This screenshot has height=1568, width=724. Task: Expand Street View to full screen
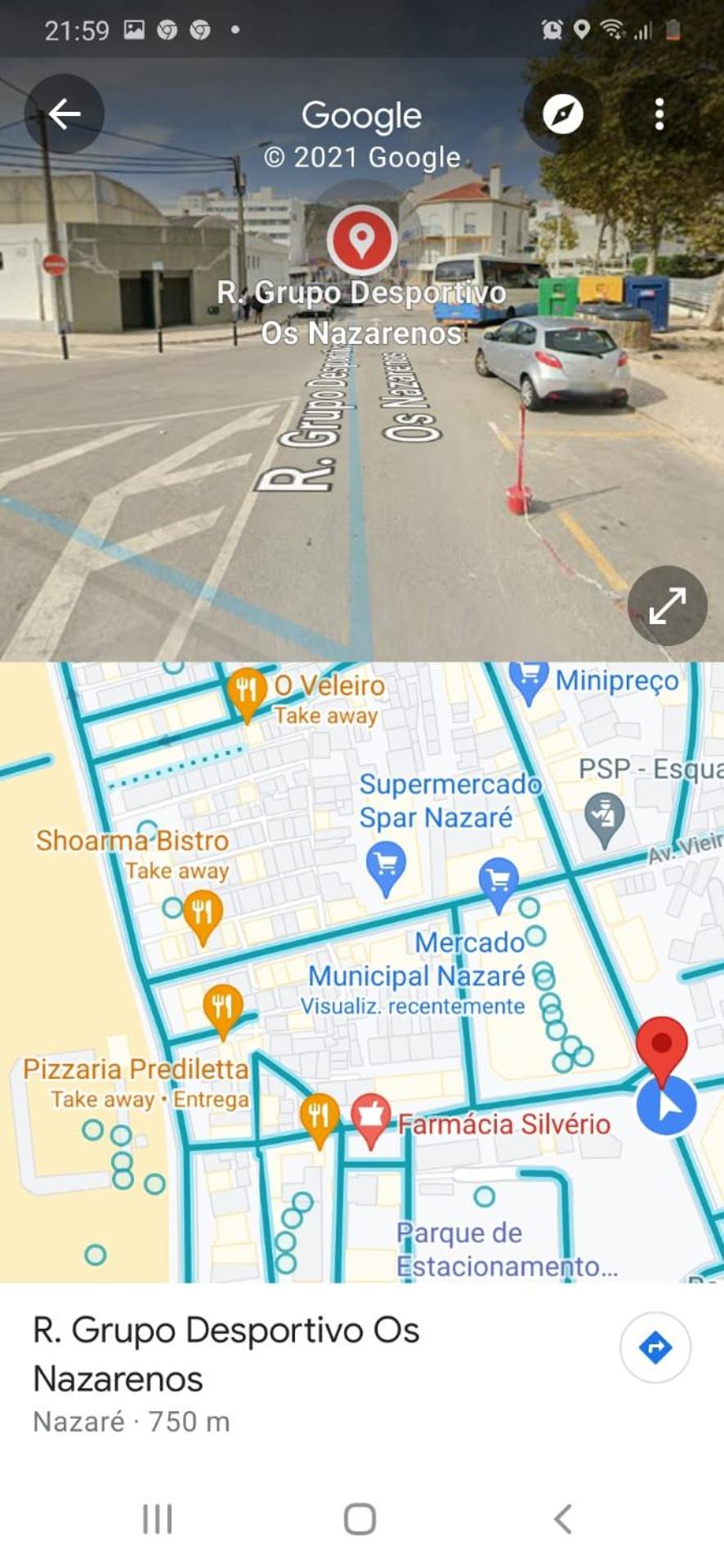[668, 606]
